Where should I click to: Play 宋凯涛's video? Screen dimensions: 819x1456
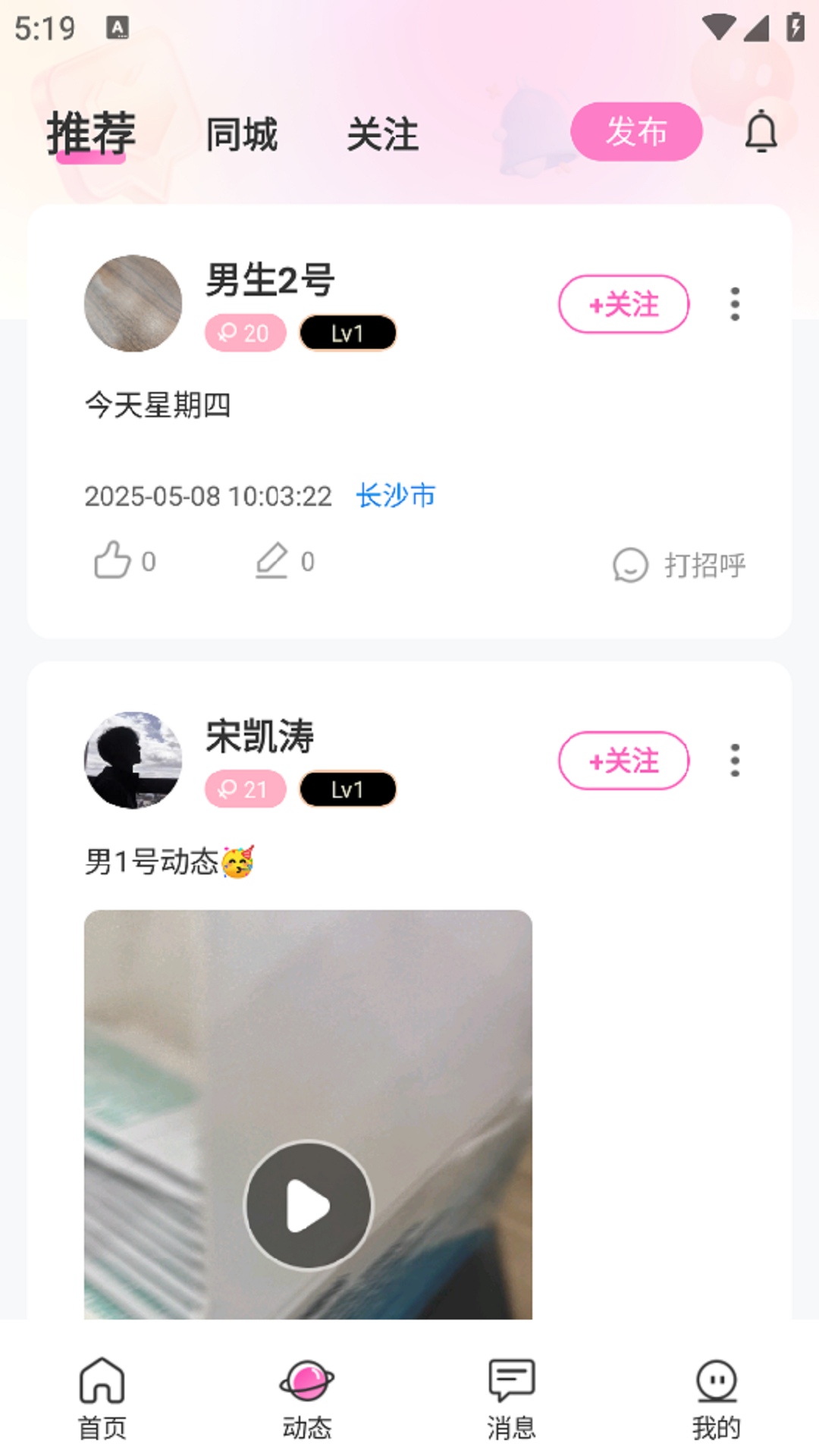click(307, 1204)
